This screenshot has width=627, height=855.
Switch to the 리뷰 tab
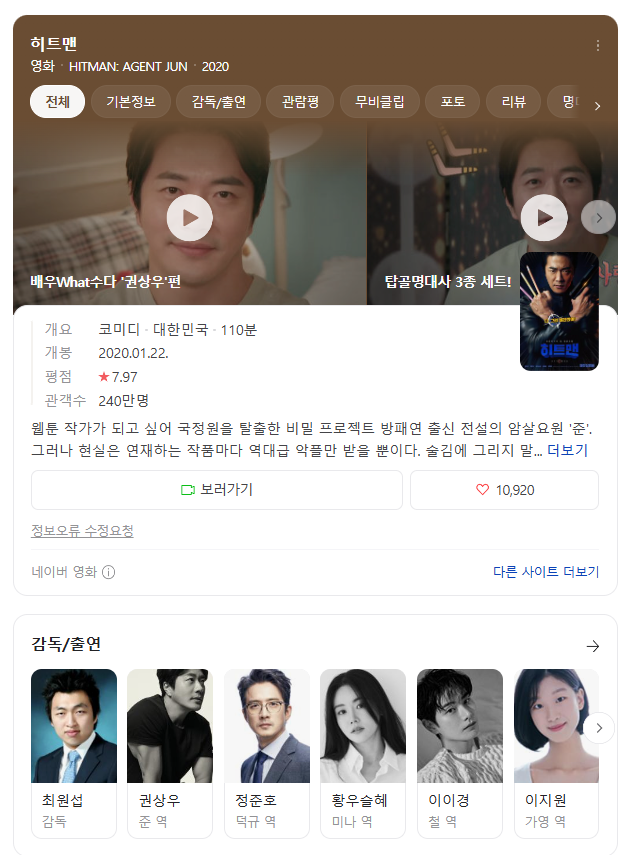tap(513, 102)
